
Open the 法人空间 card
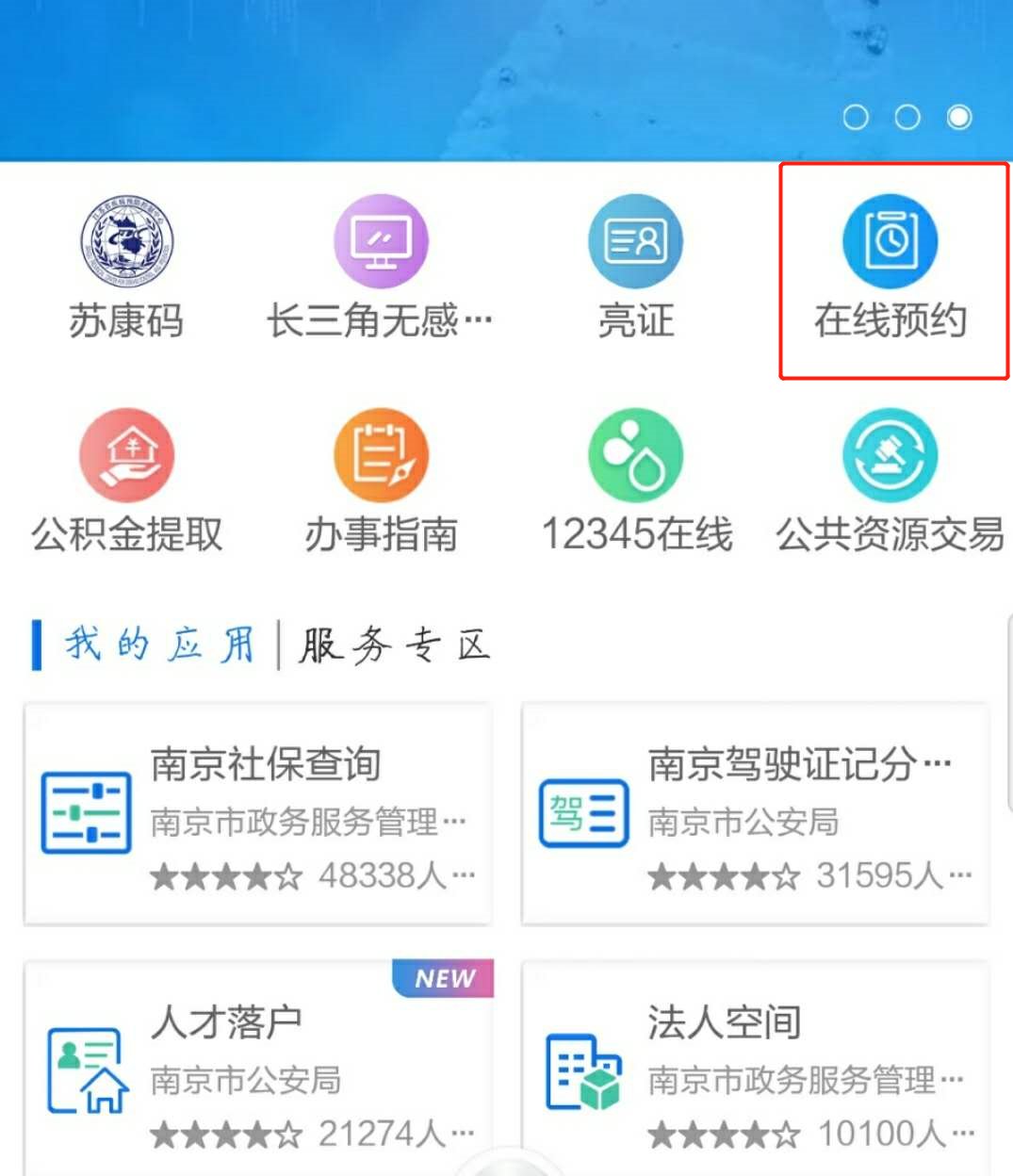pos(756,1070)
